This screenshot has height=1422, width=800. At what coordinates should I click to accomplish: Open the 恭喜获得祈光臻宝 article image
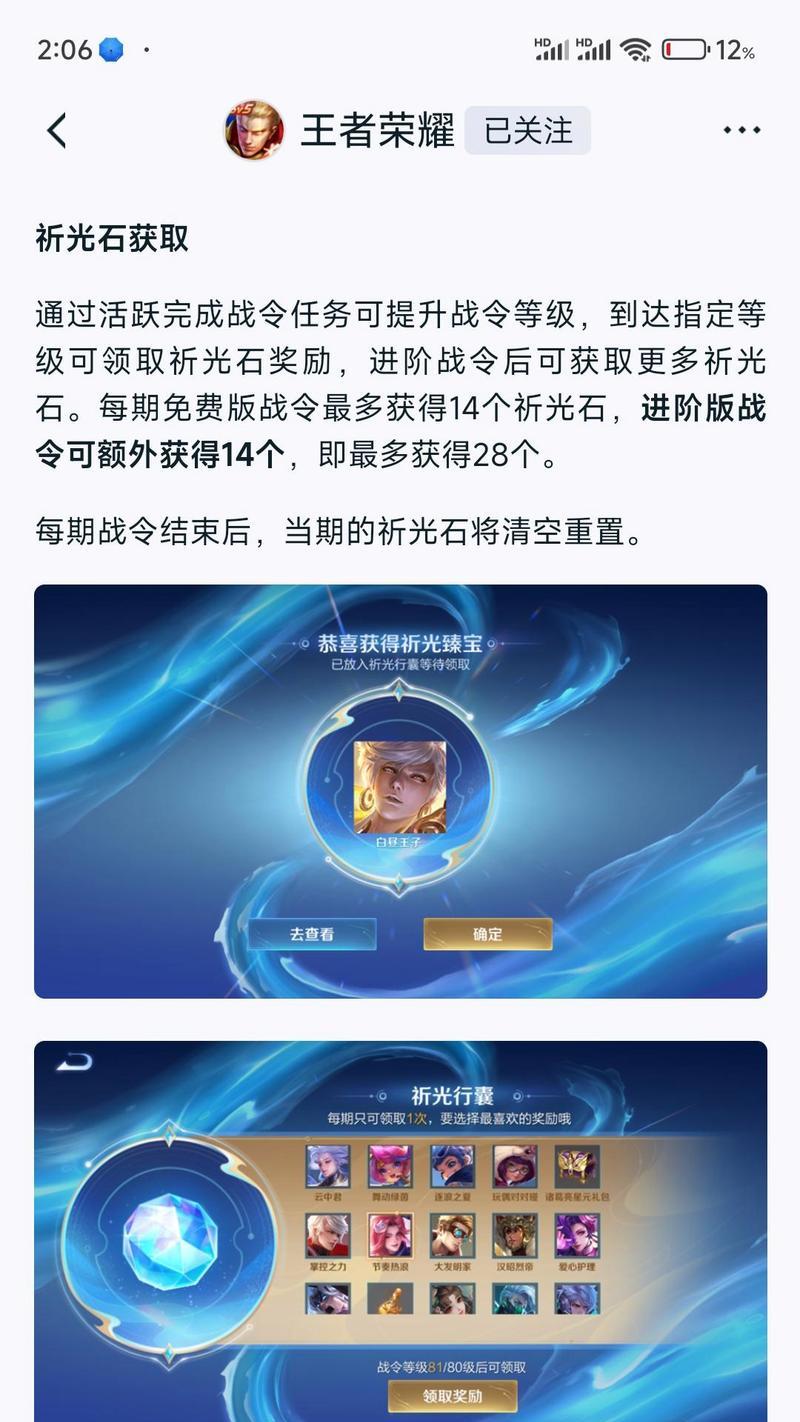click(401, 791)
